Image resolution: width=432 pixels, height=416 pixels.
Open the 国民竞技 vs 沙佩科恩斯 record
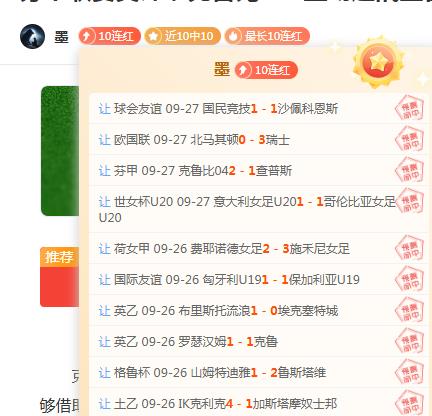tap(259, 109)
